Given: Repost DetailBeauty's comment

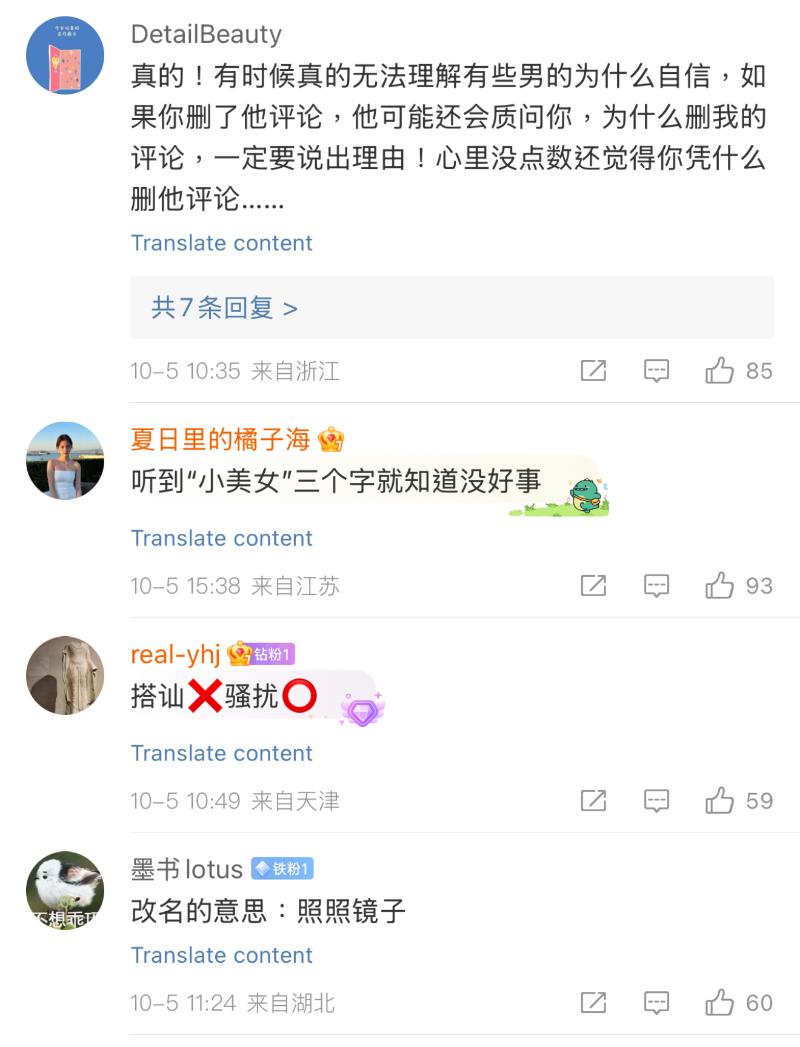Looking at the screenshot, I should pos(593,371).
